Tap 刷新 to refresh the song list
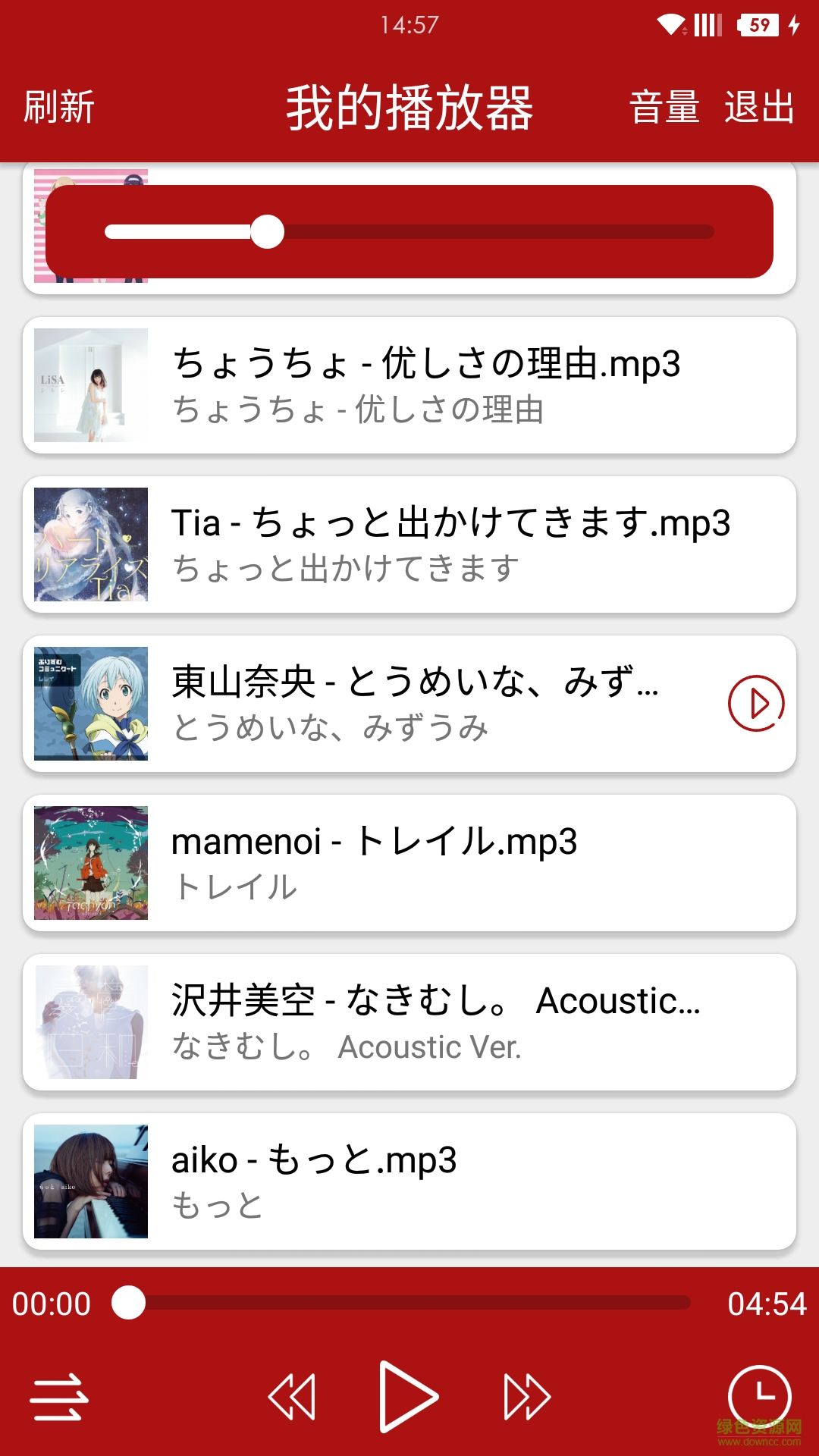819x1456 pixels. click(x=59, y=107)
